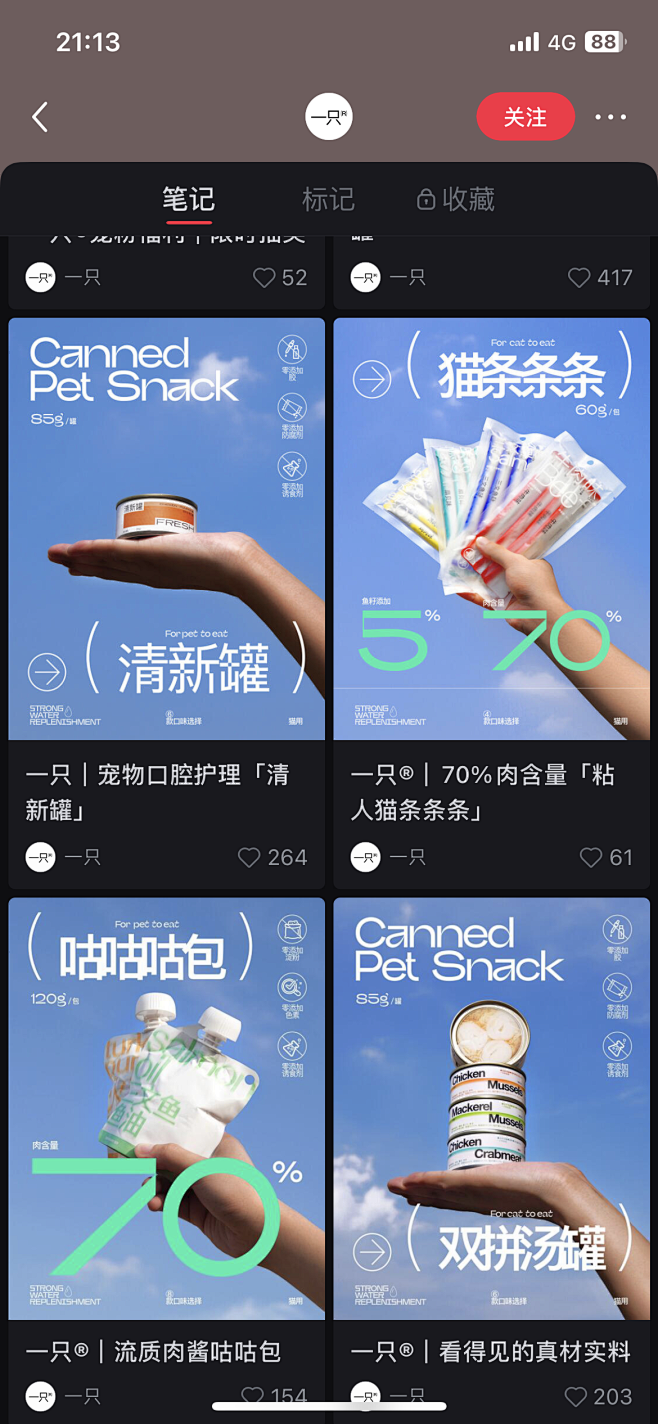Open the three-dot overflow menu
The width and height of the screenshot is (658, 1424).
[610, 117]
